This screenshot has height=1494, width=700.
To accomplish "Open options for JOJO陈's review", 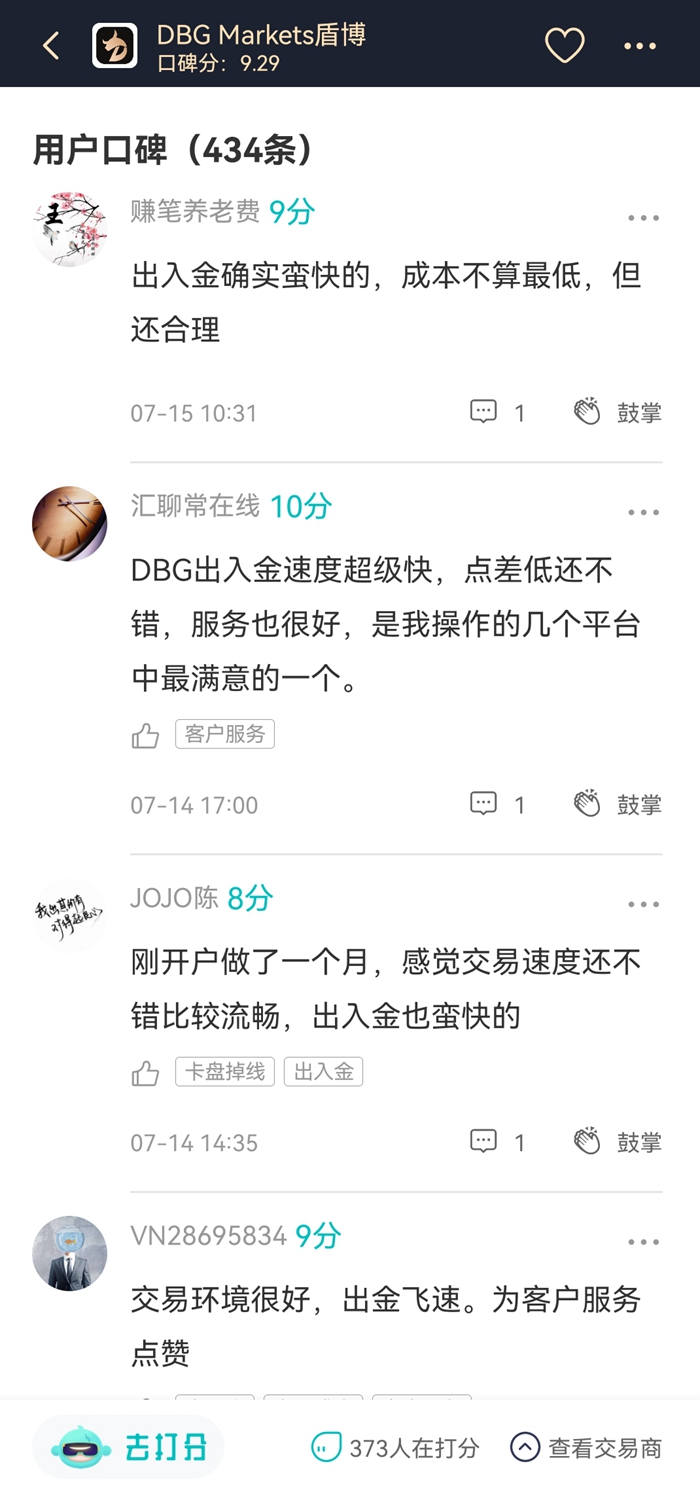I will (643, 905).
